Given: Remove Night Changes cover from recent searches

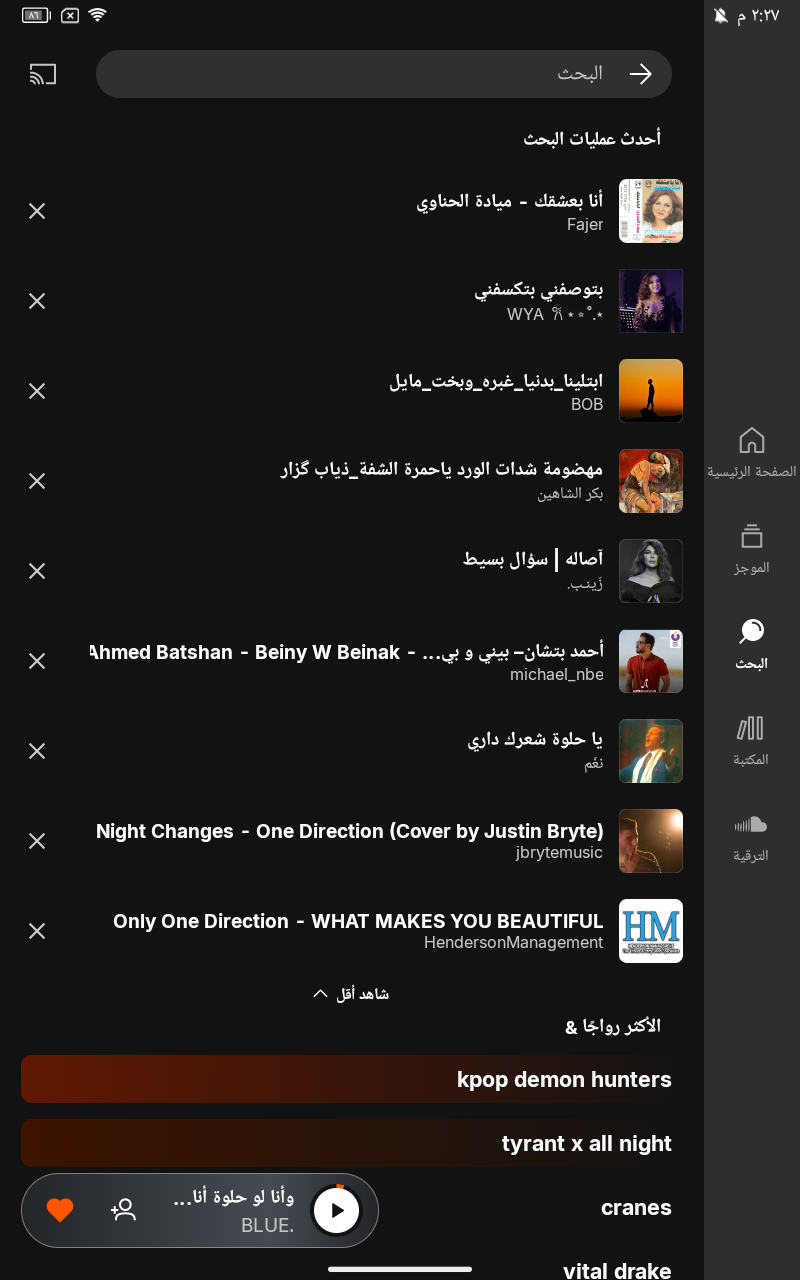Looking at the screenshot, I should (37, 841).
